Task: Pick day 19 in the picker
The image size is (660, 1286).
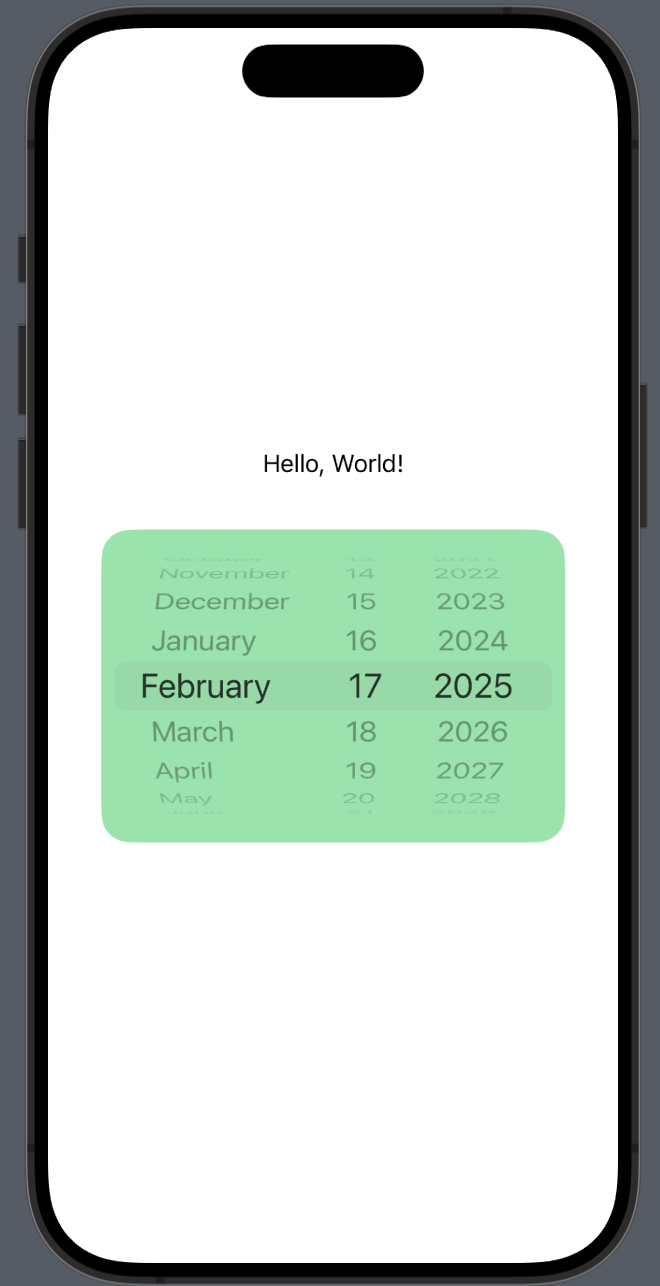Action: (x=361, y=771)
